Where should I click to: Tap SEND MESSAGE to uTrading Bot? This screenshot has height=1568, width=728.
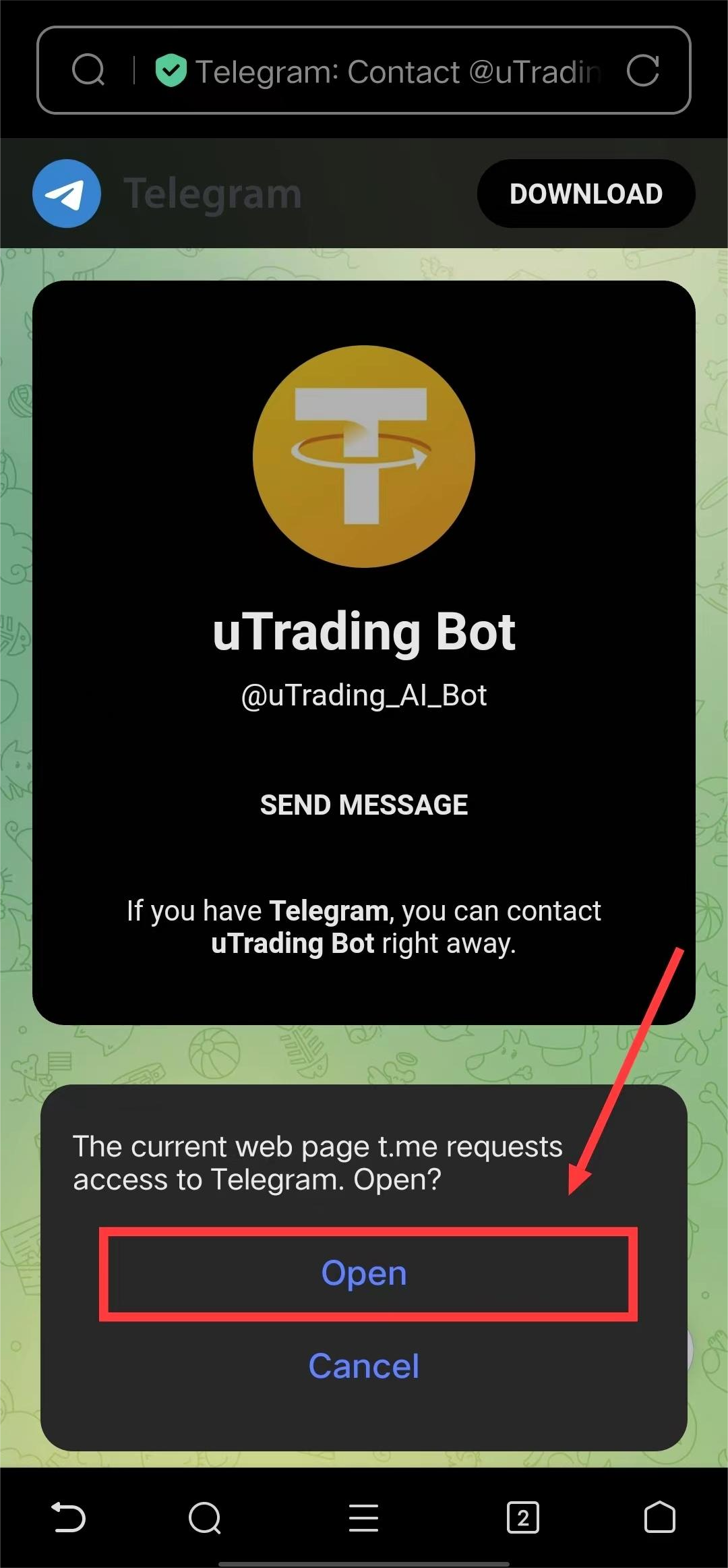(364, 805)
